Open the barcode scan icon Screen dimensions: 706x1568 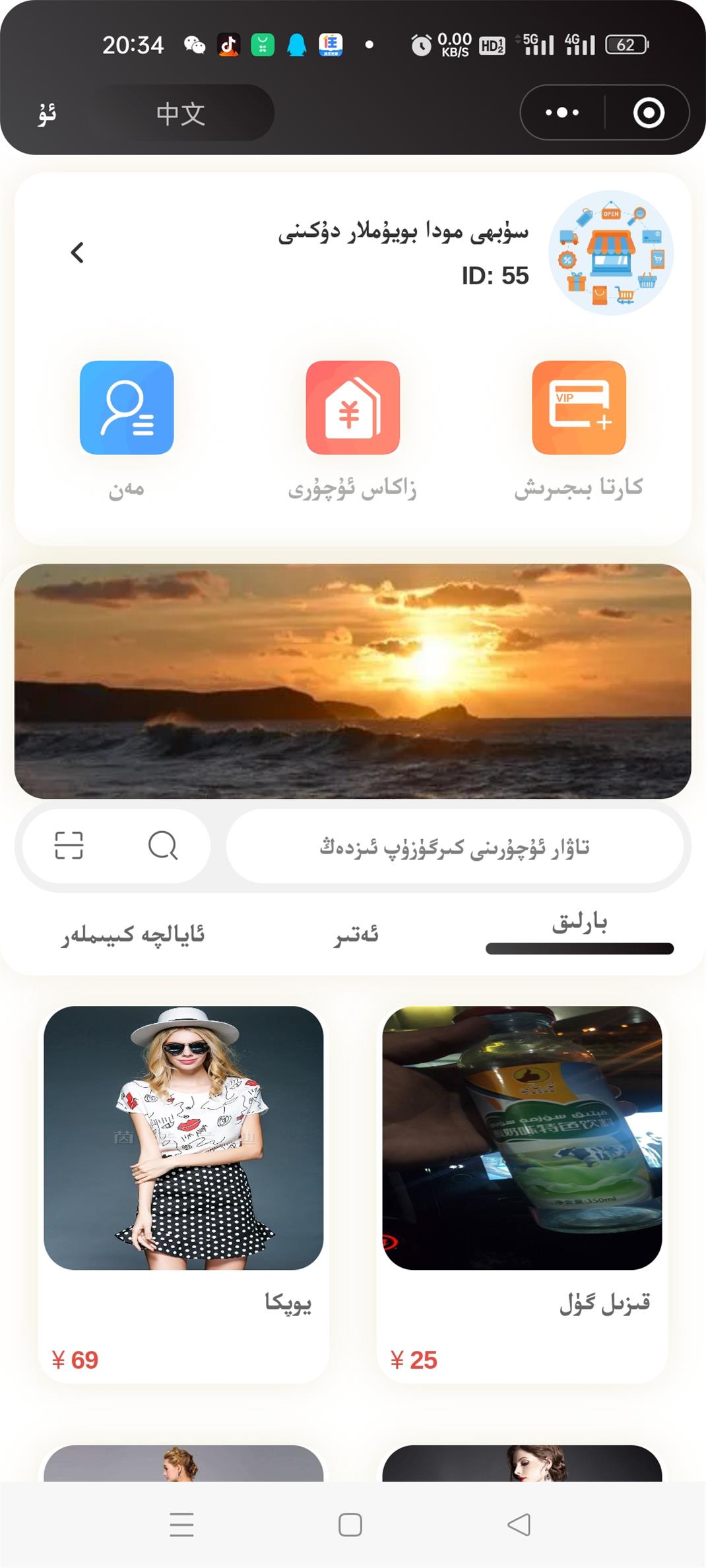pos(69,846)
